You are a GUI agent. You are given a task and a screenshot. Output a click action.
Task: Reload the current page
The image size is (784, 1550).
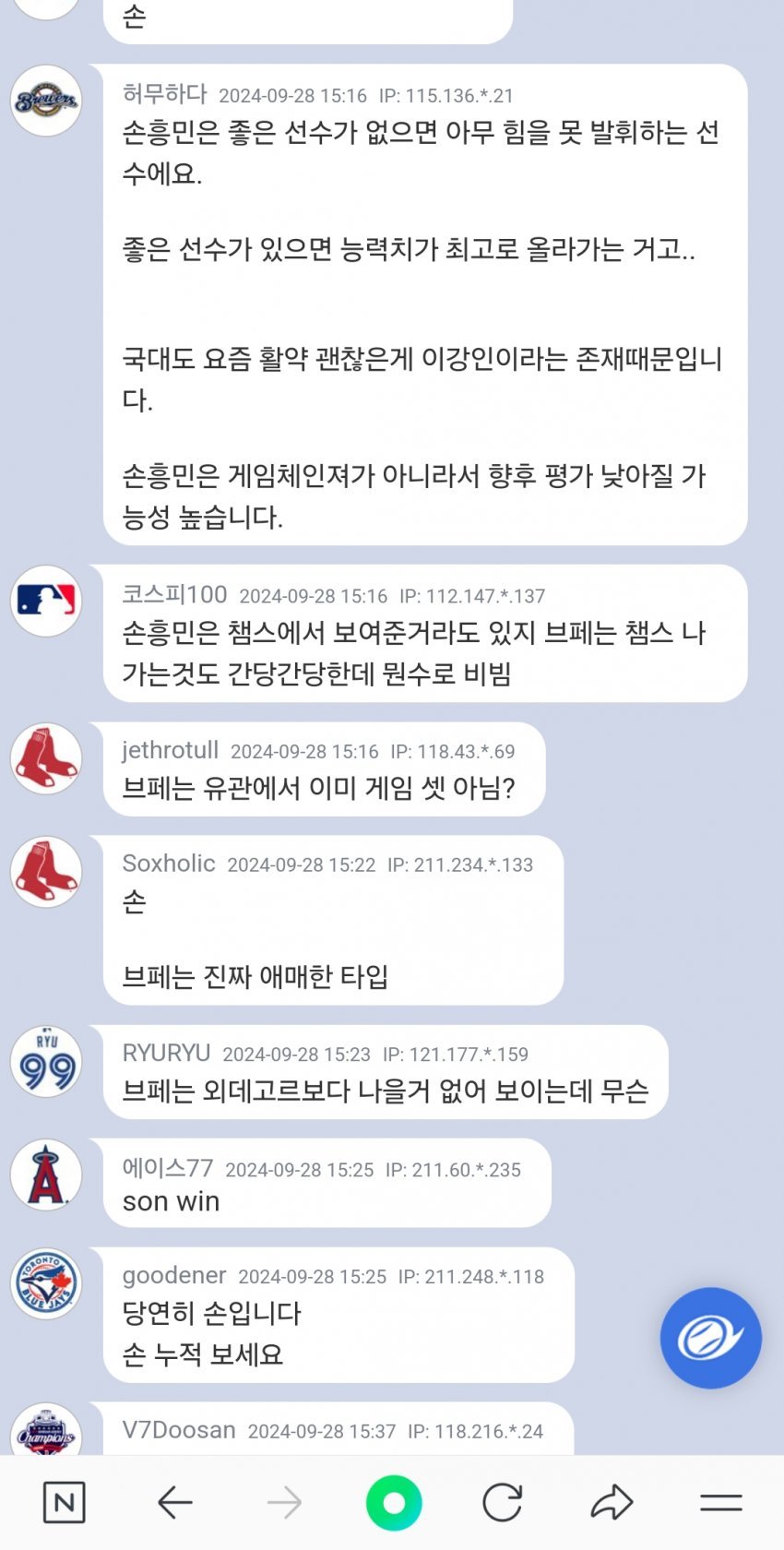pos(503,1503)
